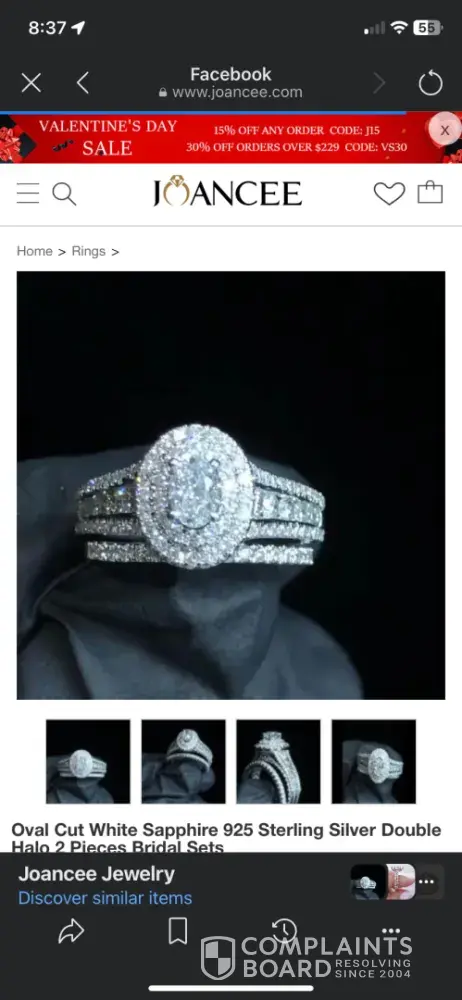Go back to the previous page
Screen dimensions: 462x1000
83,83
